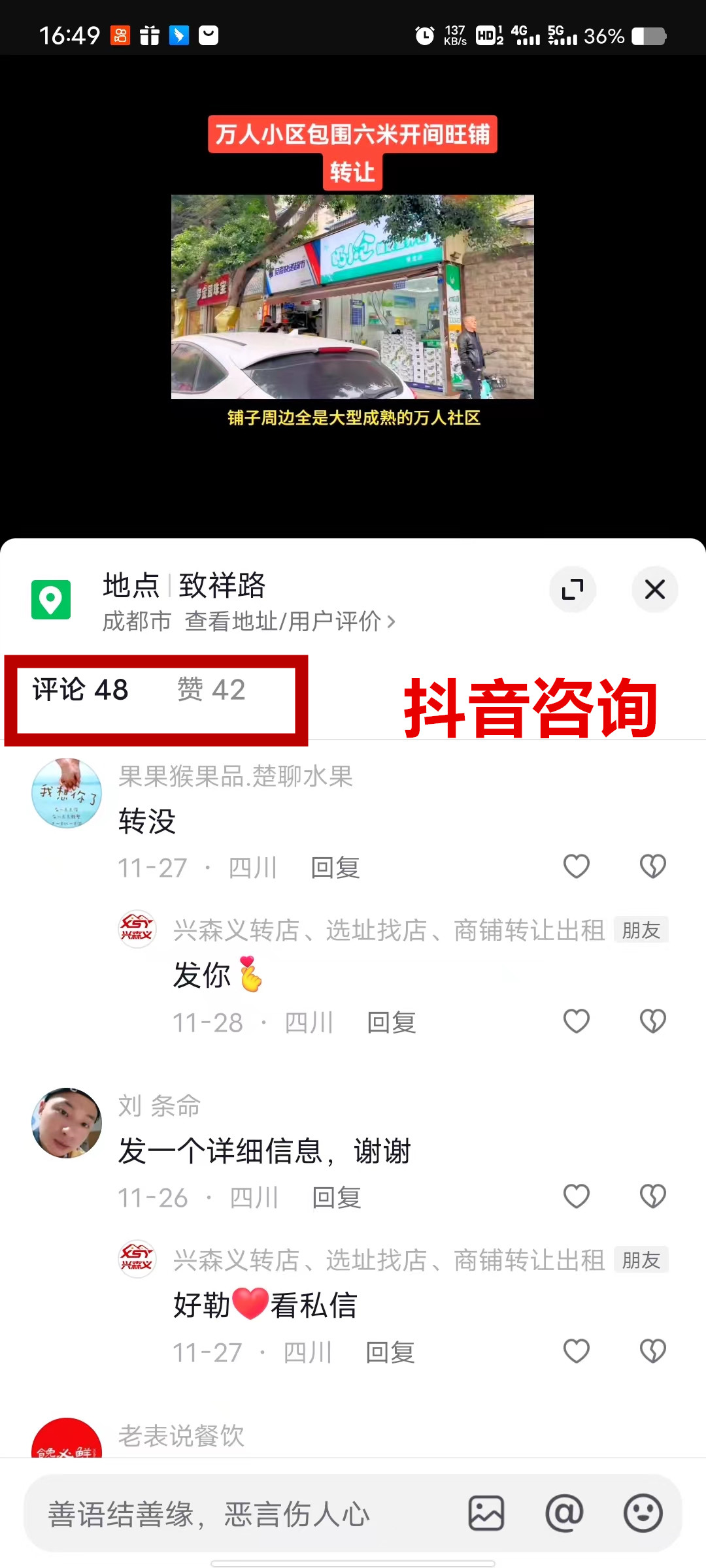Open the emoji picker
706x1568 pixels.
[643, 1513]
